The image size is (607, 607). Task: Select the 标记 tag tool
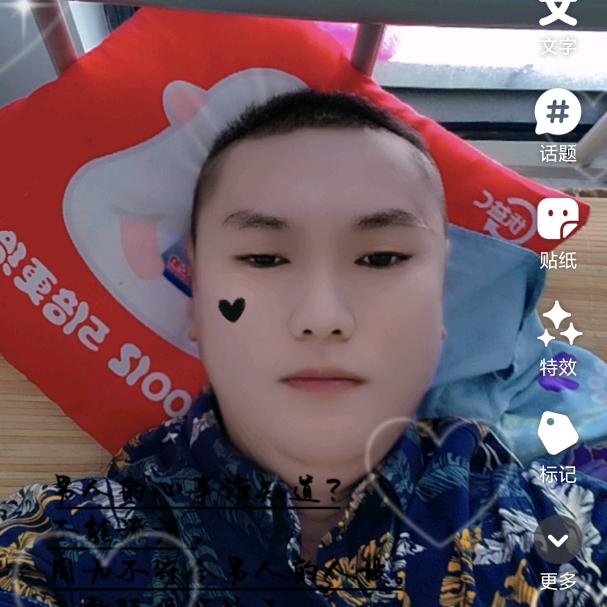[558, 434]
